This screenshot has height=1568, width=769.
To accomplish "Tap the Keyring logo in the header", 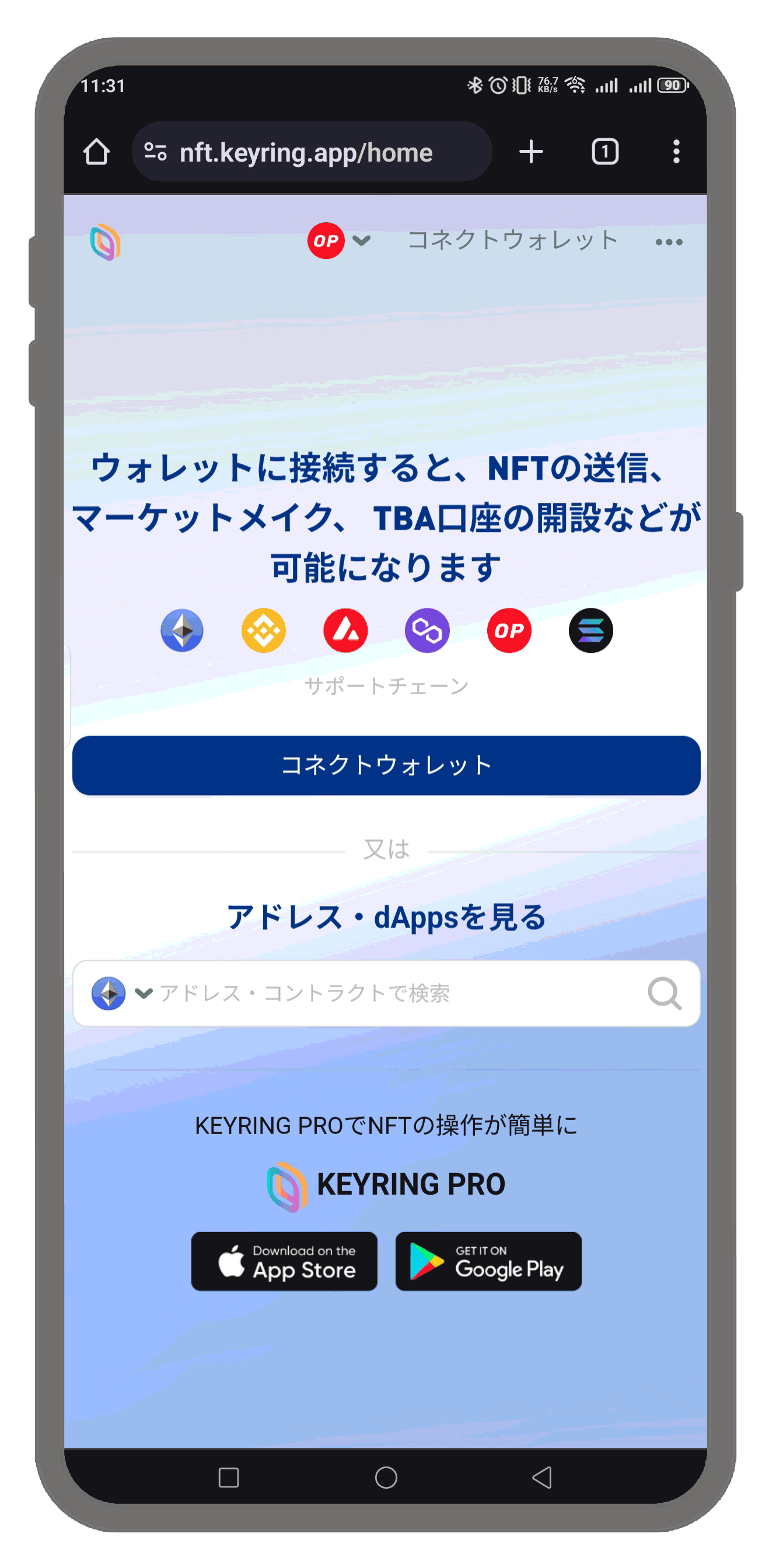I will 106,242.
